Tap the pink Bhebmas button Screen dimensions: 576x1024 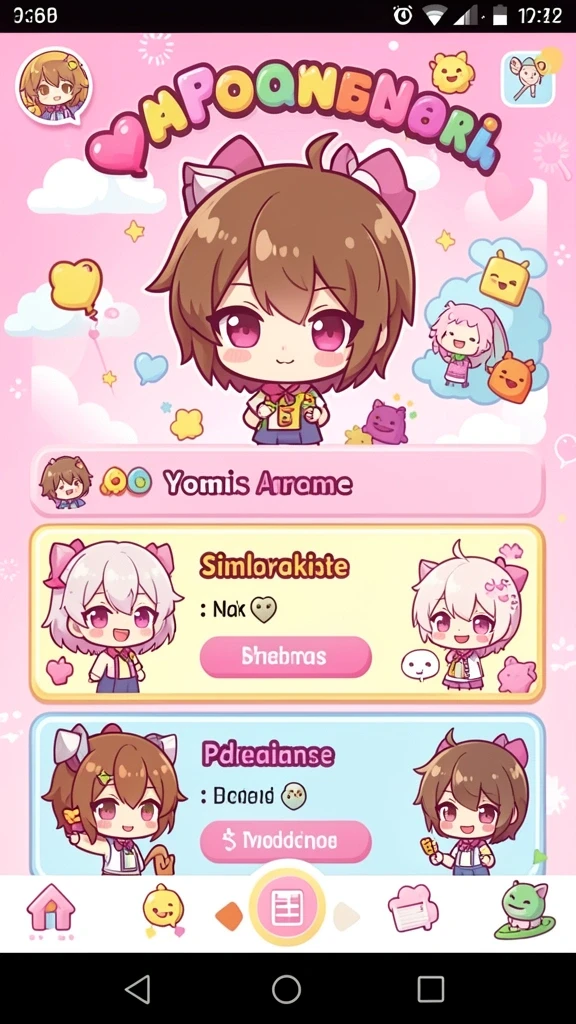tap(285, 656)
